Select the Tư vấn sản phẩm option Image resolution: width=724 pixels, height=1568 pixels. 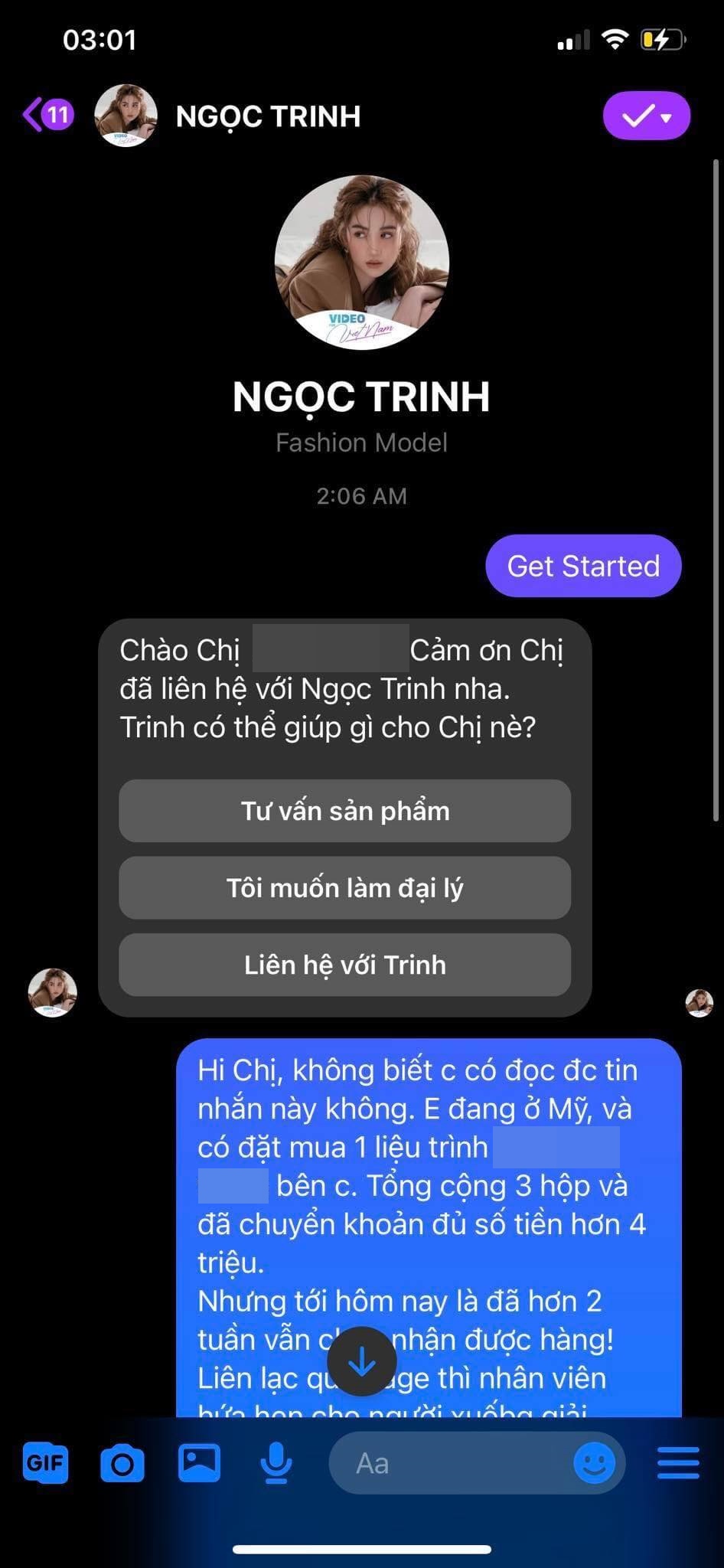point(344,811)
